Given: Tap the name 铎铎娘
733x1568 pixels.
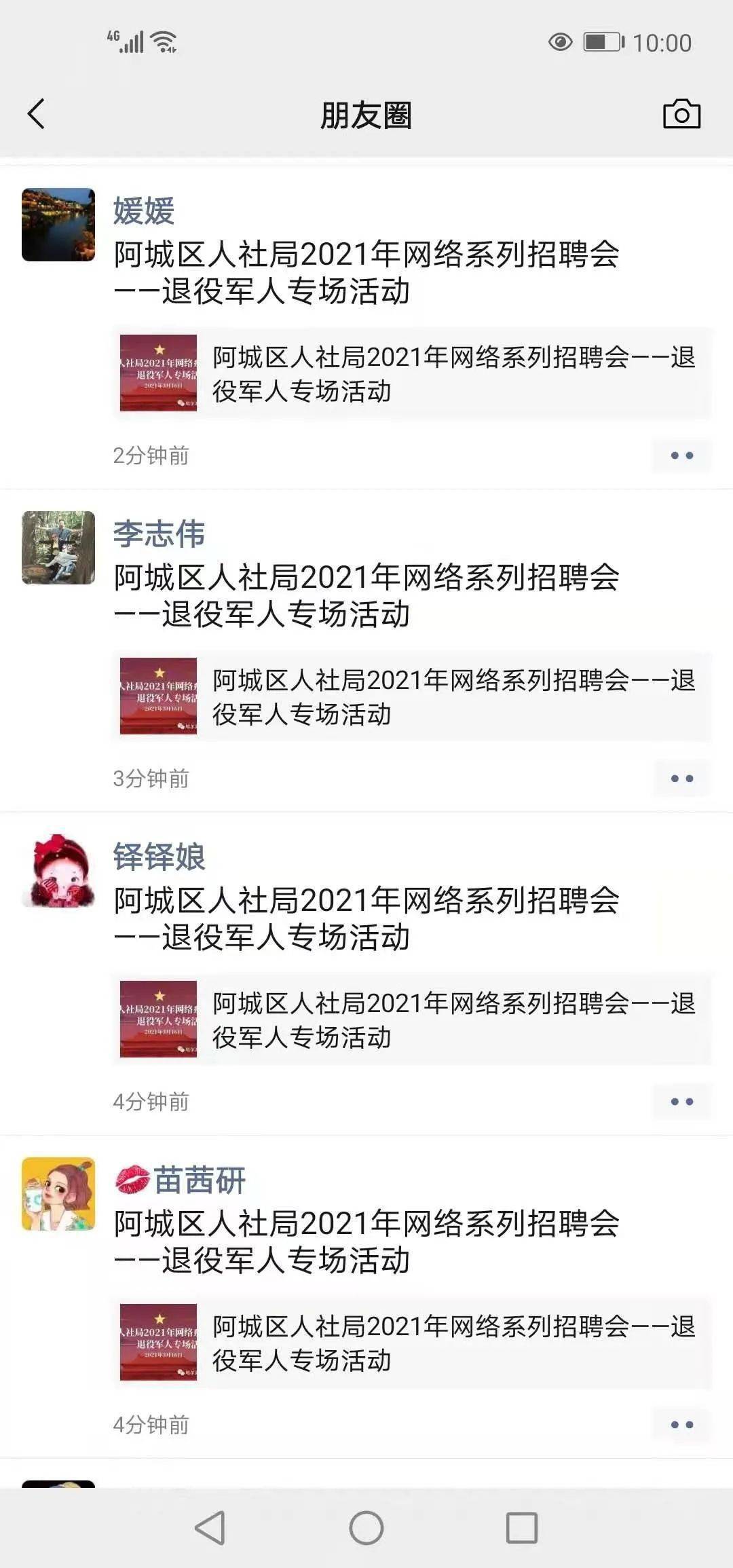Looking at the screenshot, I should 159,857.
